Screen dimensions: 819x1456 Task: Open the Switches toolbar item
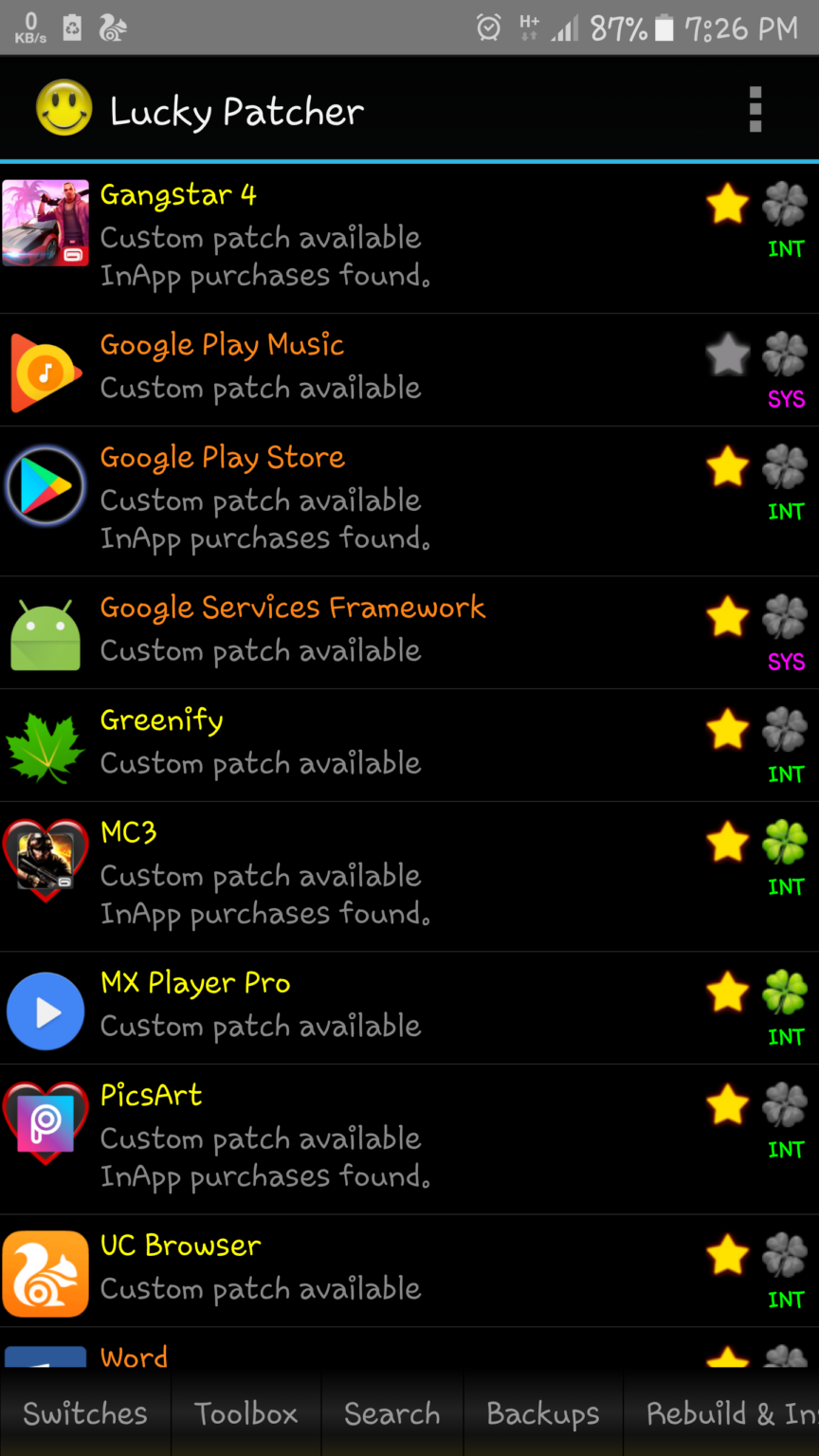pyautogui.click(x=85, y=1413)
